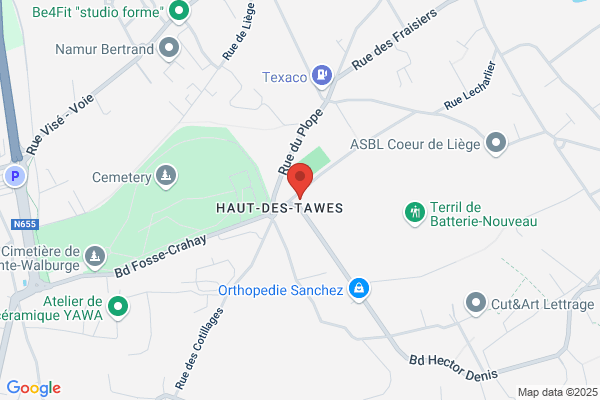Open the Orthopedie Sanchez shop marker
The image size is (600, 400).
pyautogui.click(x=359, y=289)
